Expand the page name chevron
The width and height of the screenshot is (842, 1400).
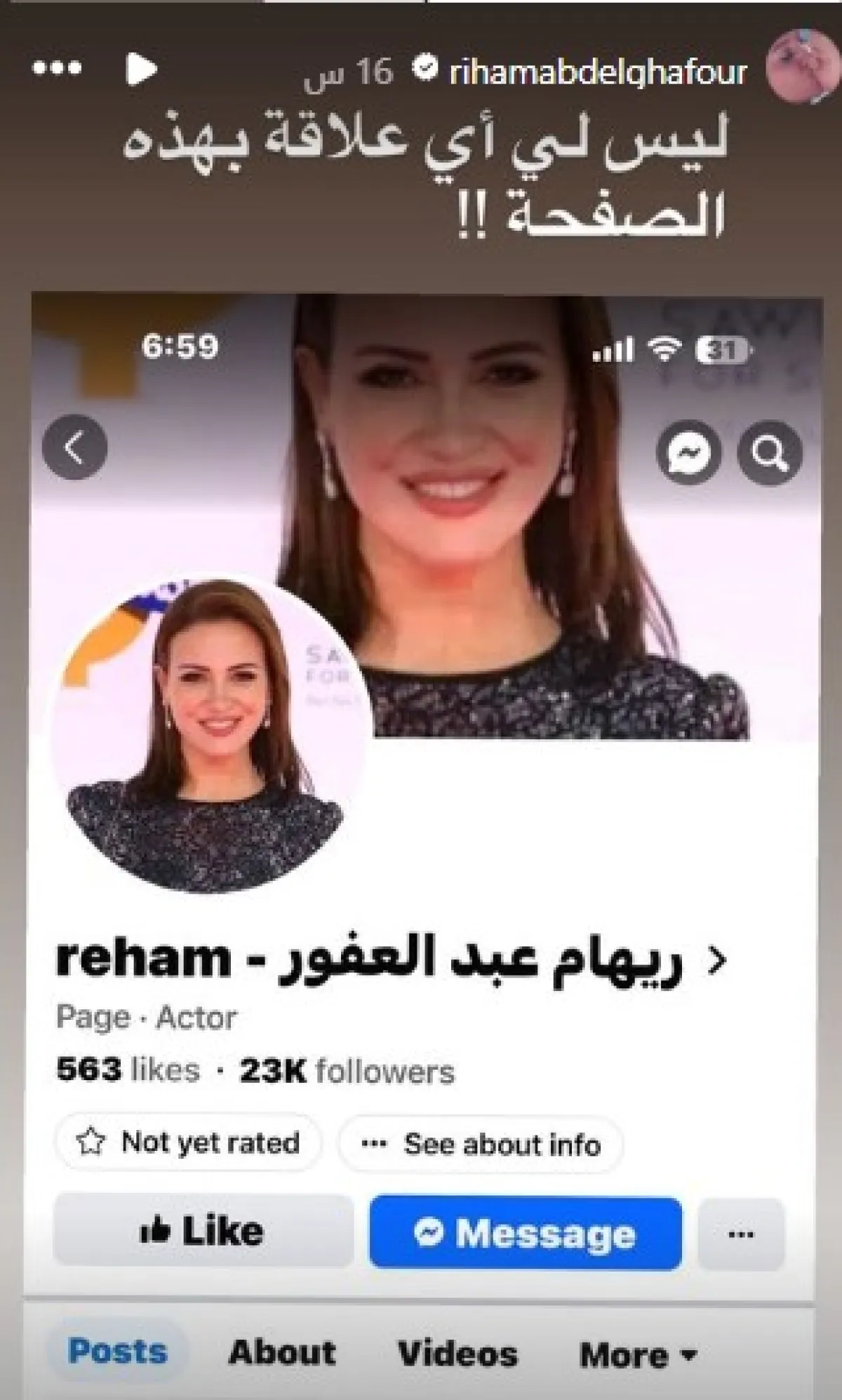717,960
